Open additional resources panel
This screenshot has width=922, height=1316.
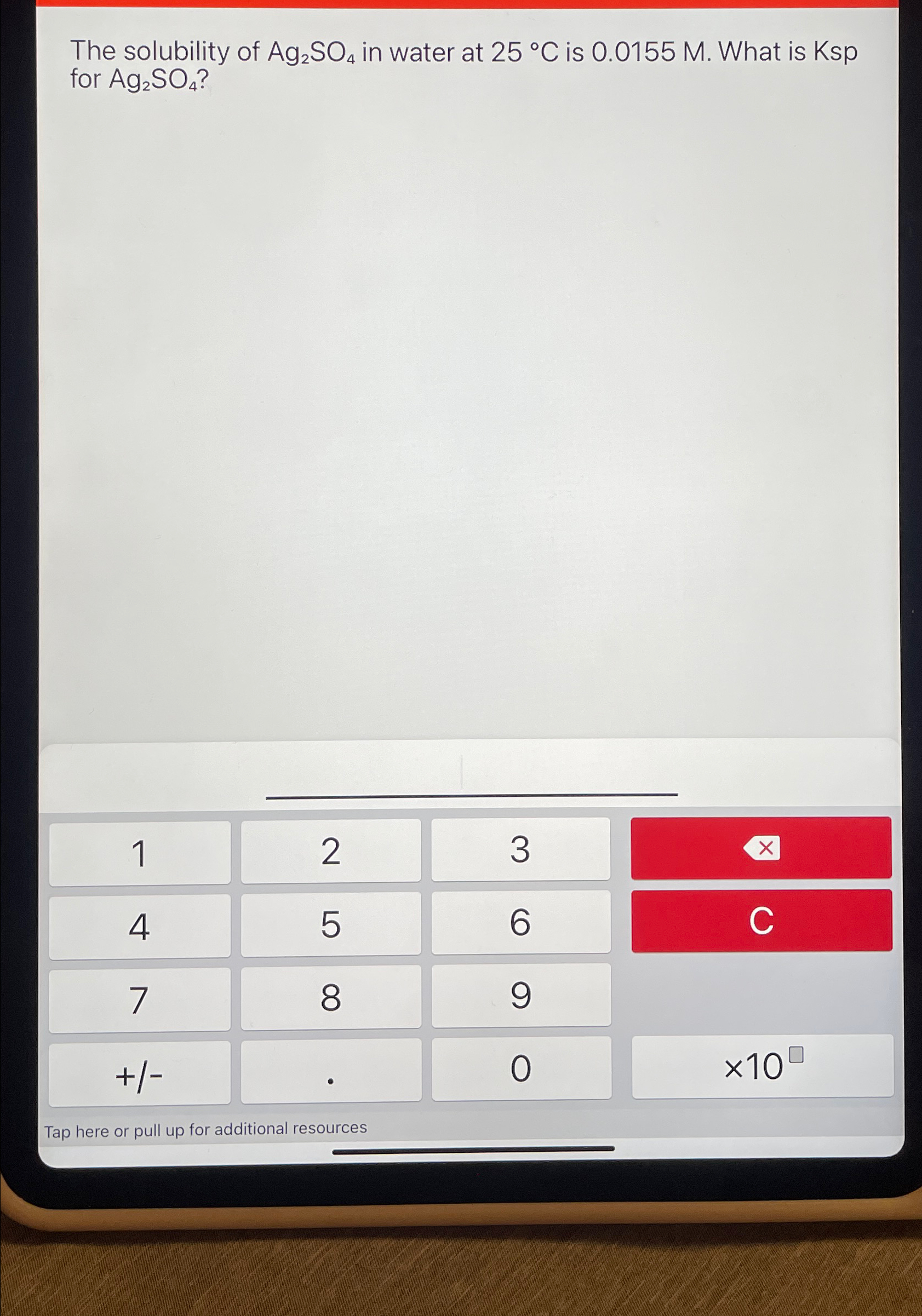point(206,1129)
